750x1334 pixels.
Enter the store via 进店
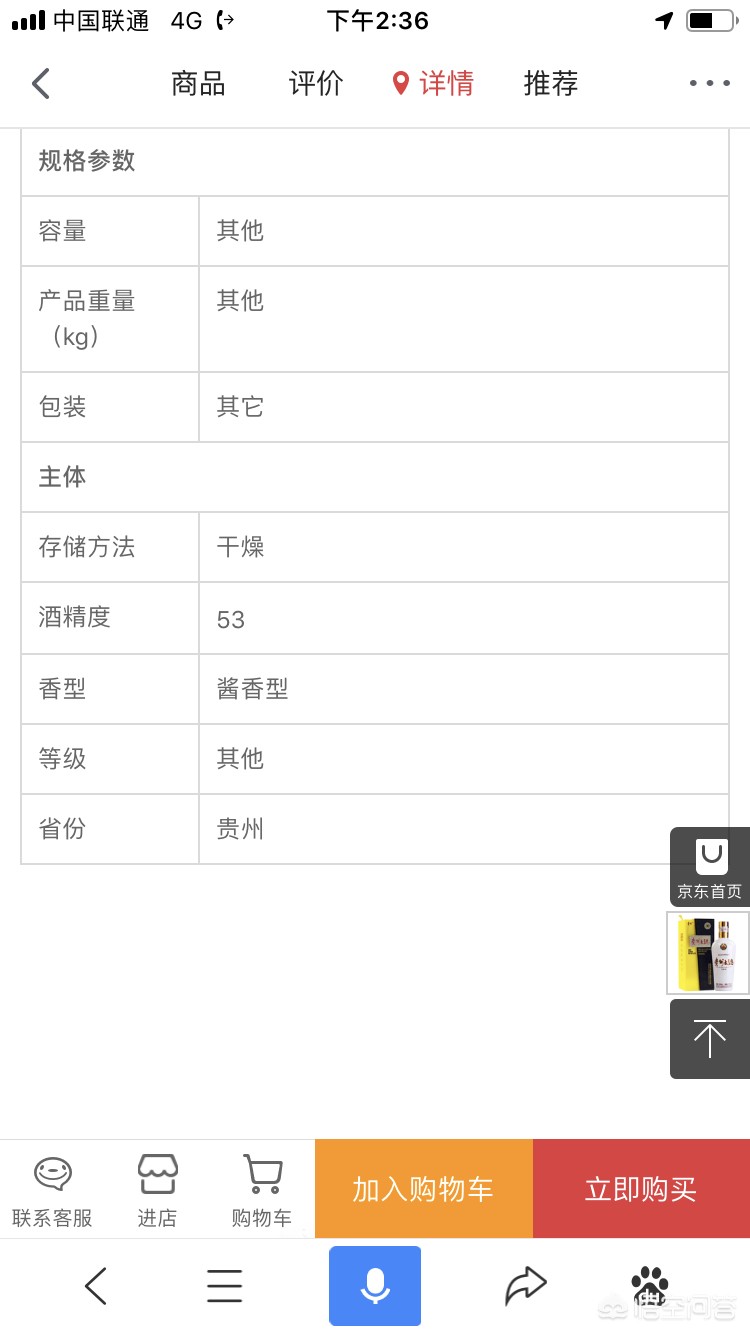157,1190
